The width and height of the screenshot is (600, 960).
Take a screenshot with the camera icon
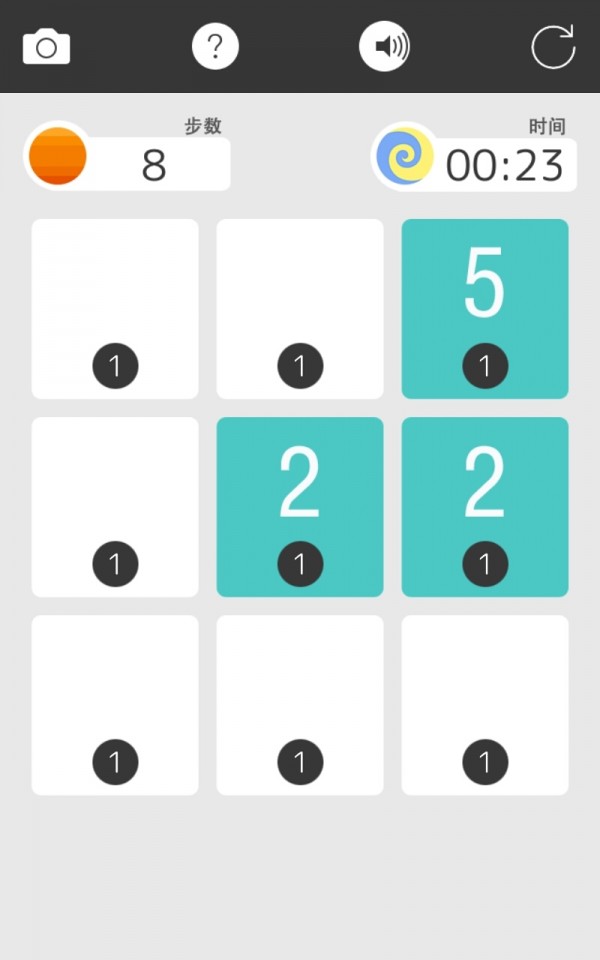coord(46,47)
